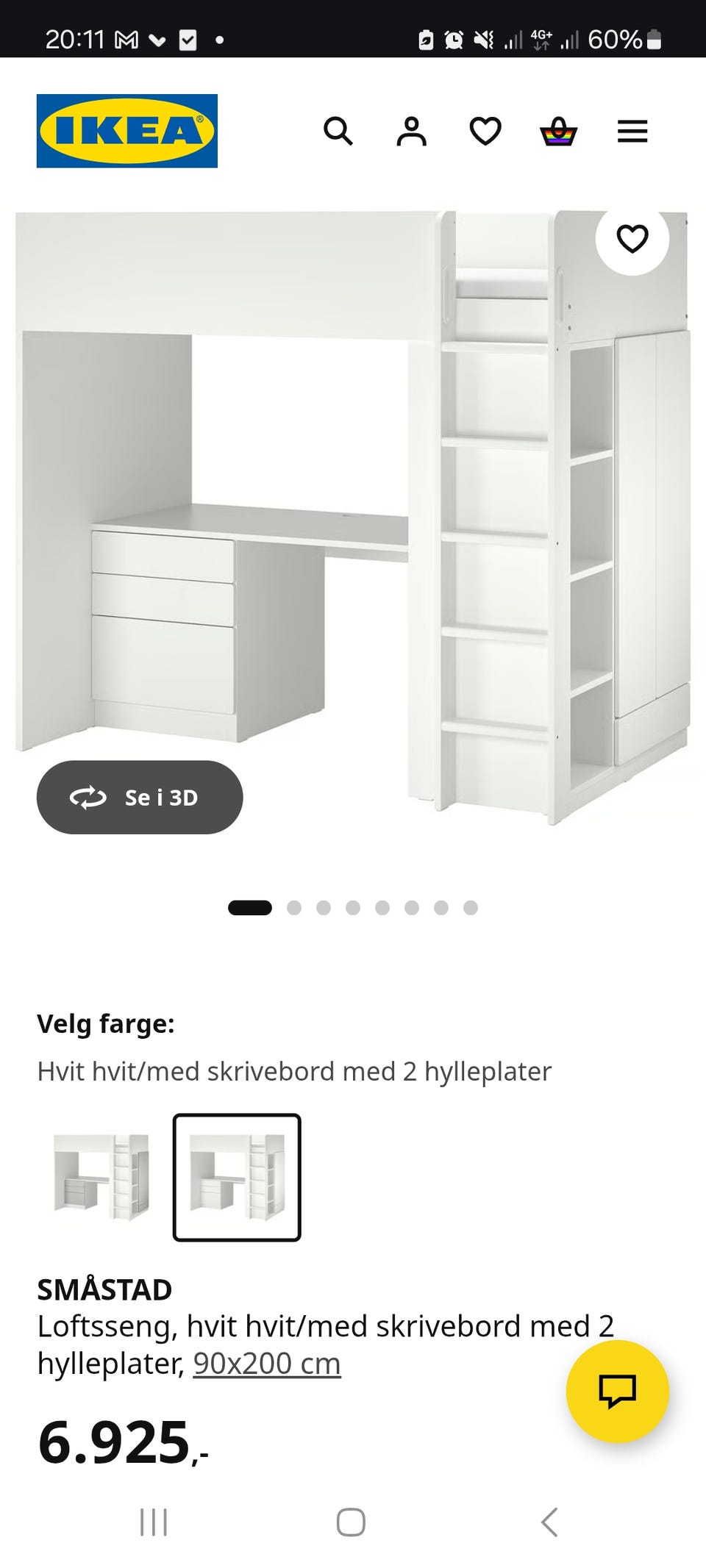Add loft bed to favorites via heart overlay
Image resolution: width=706 pixels, height=1568 pixels.
[x=631, y=237]
